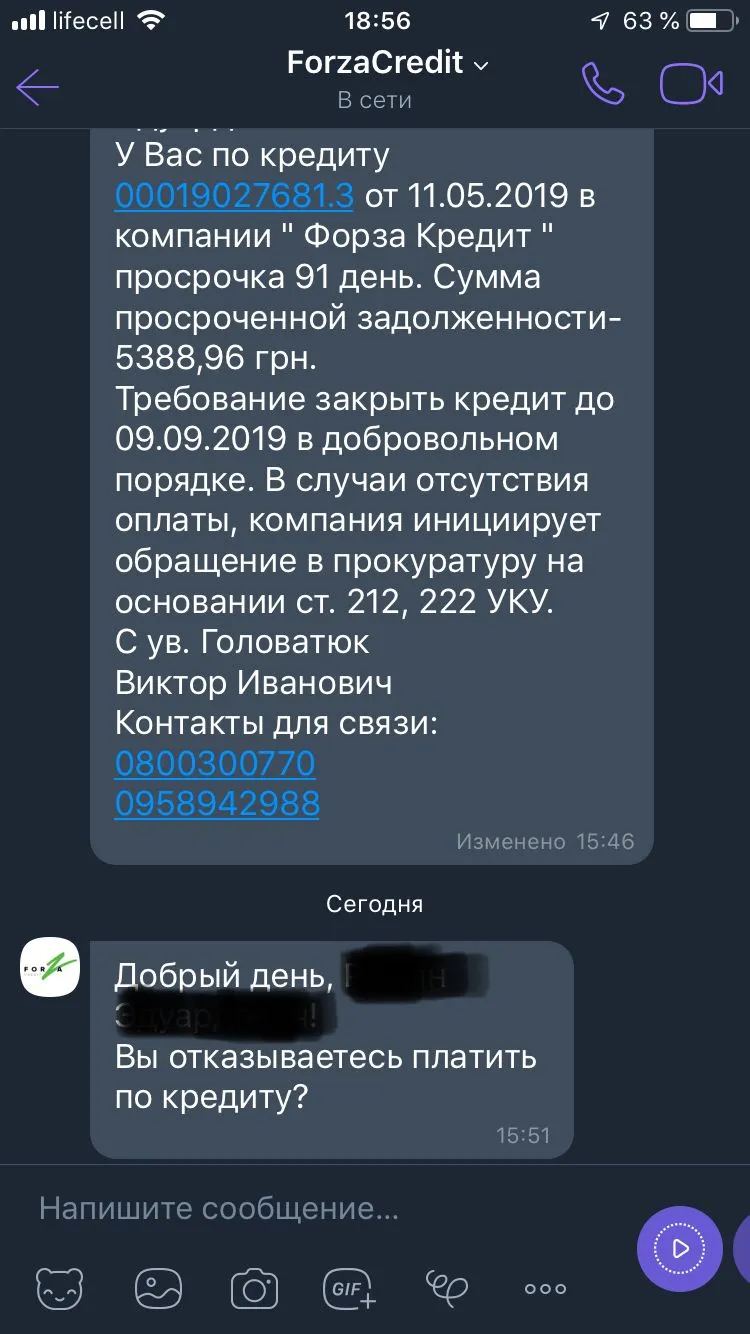Image resolution: width=750 pixels, height=1334 pixels.
Task: Start a video call with ForzaCredit
Action: [690, 85]
